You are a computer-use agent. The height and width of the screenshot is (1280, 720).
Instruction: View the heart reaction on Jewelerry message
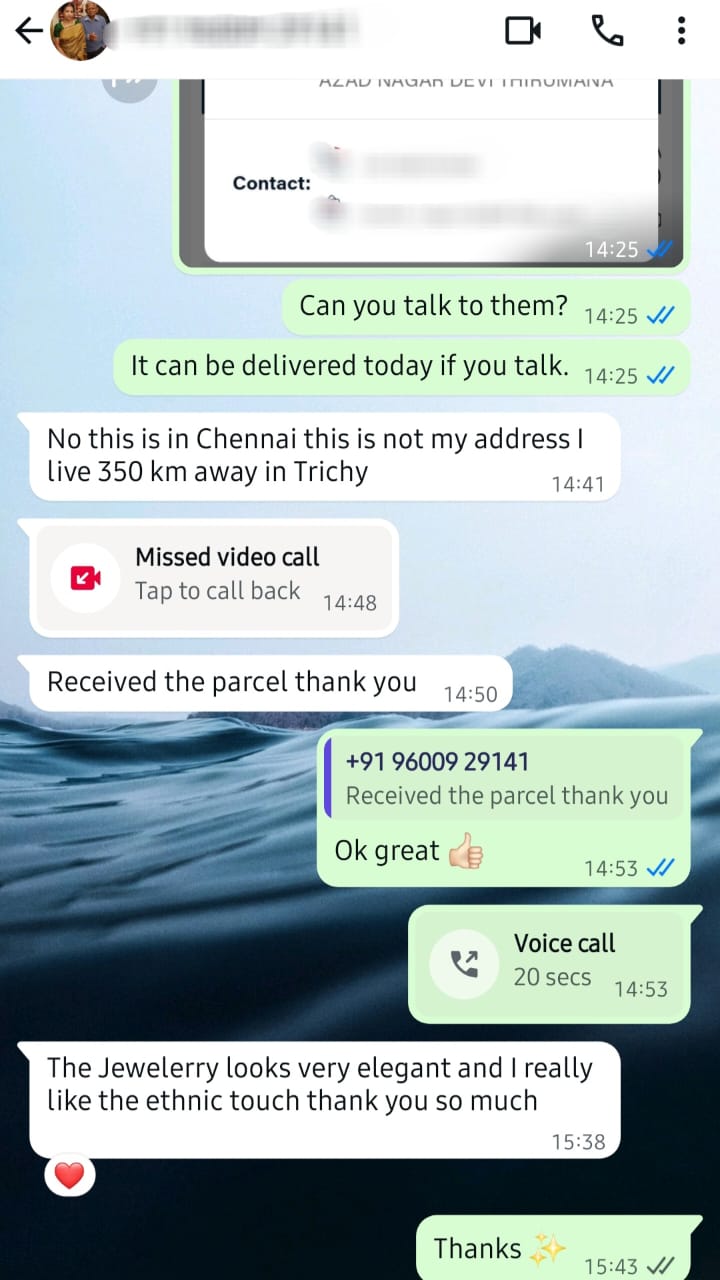[69, 1177]
